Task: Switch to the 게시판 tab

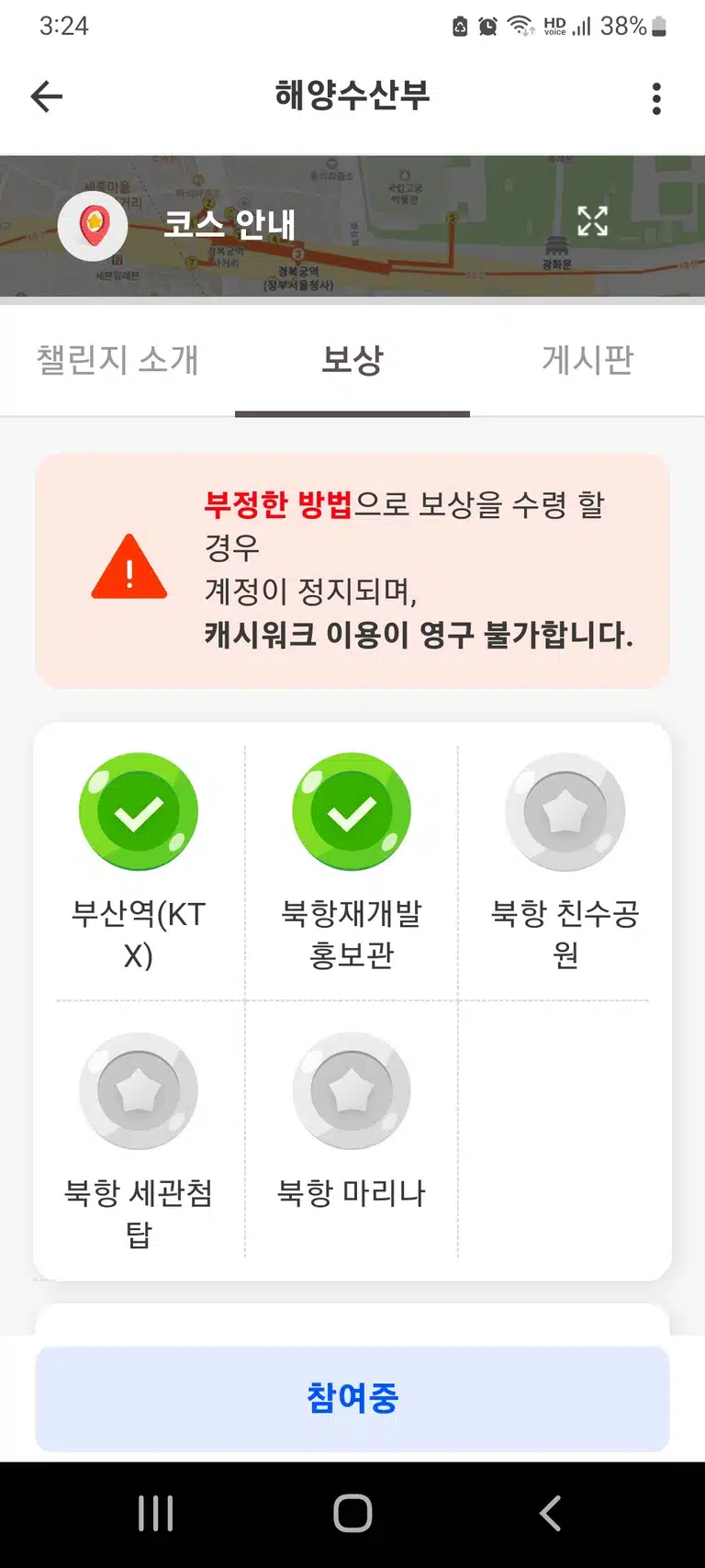Action: (x=587, y=359)
